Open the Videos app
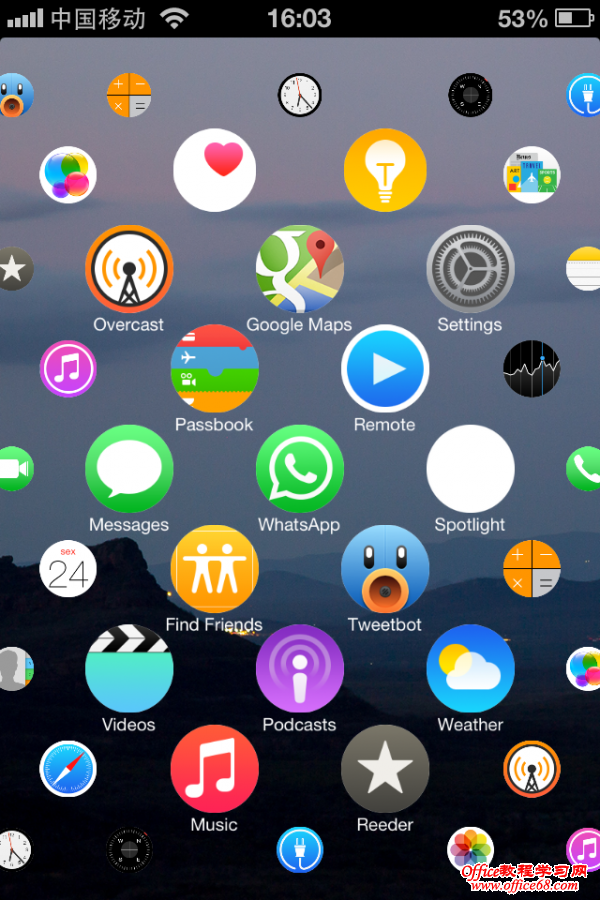Viewport: 600px width, 900px height. pyautogui.click(x=129, y=669)
